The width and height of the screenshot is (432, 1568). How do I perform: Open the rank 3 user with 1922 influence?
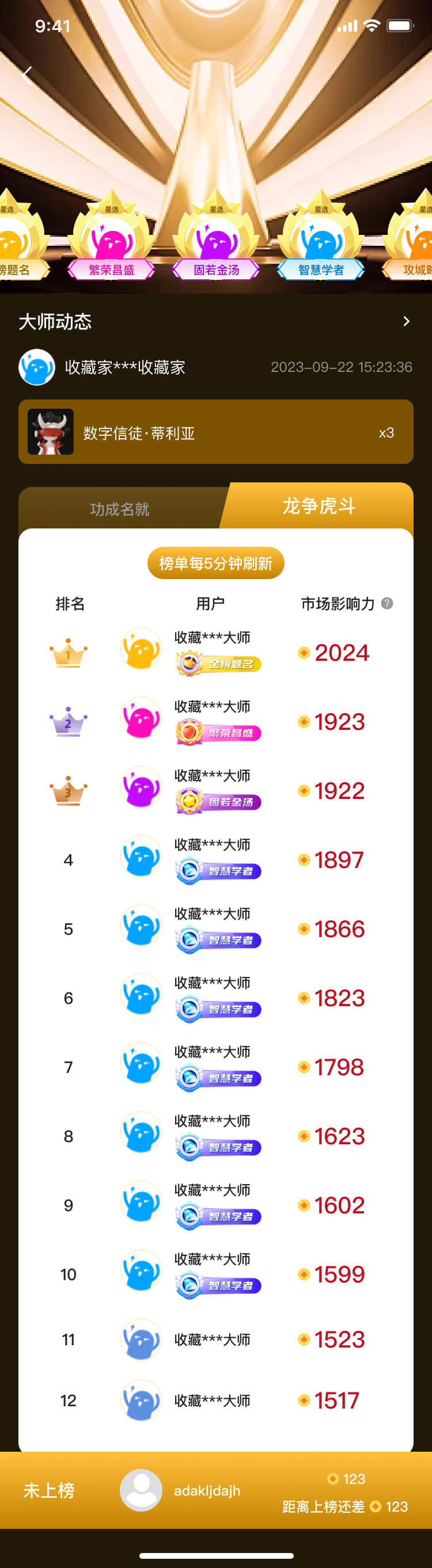click(215, 790)
